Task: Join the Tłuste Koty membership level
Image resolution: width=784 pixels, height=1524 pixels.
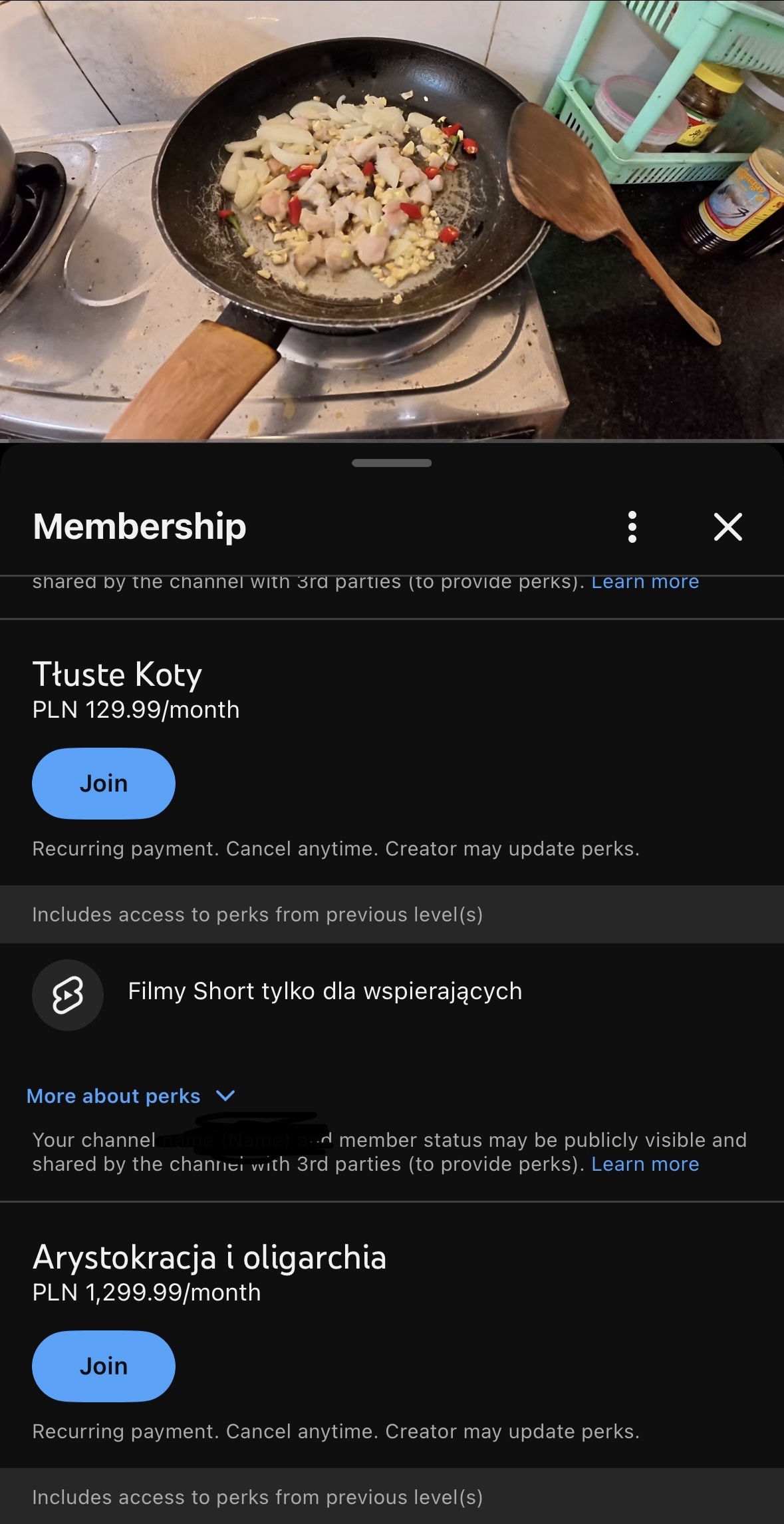Action: 104,783
